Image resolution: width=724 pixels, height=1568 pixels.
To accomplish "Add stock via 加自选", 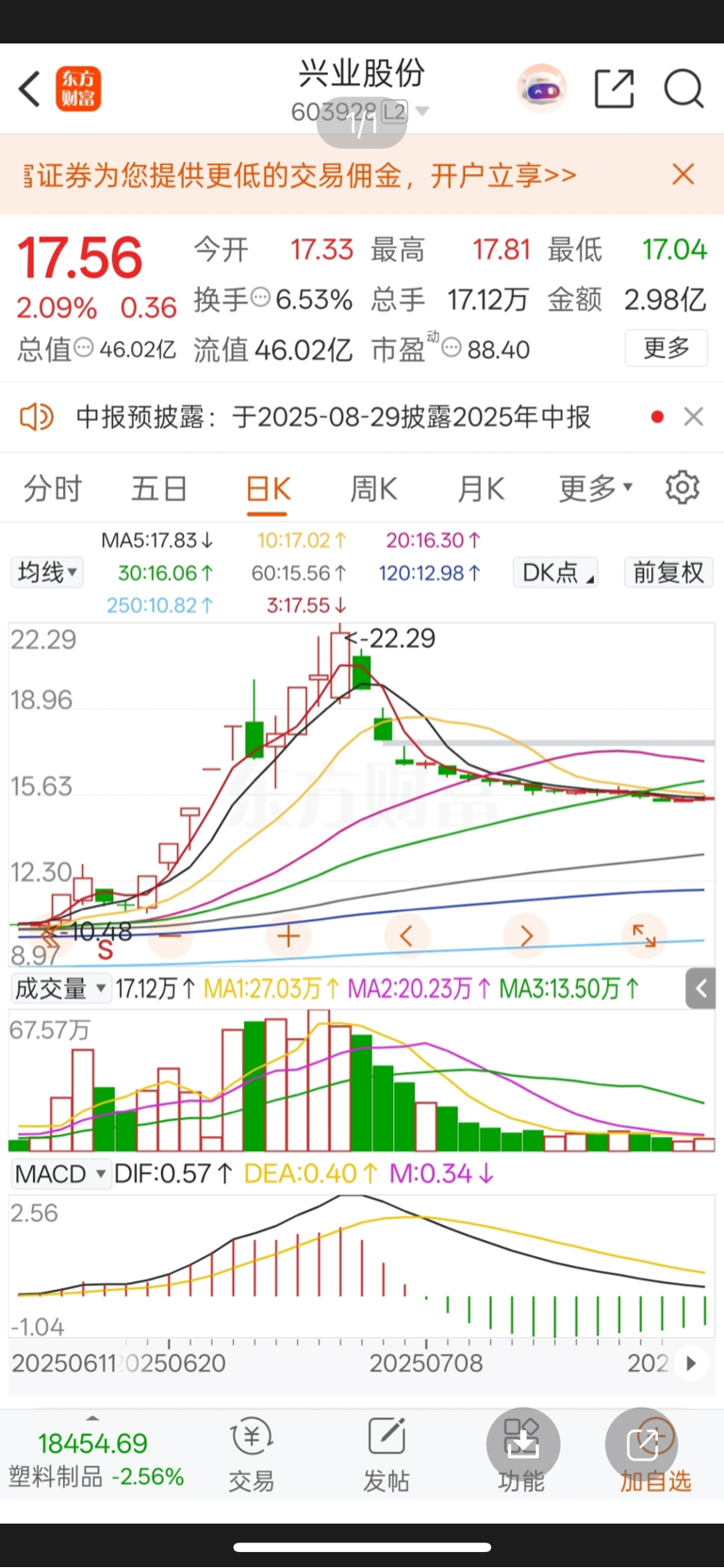I will click(x=655, y=1457).
